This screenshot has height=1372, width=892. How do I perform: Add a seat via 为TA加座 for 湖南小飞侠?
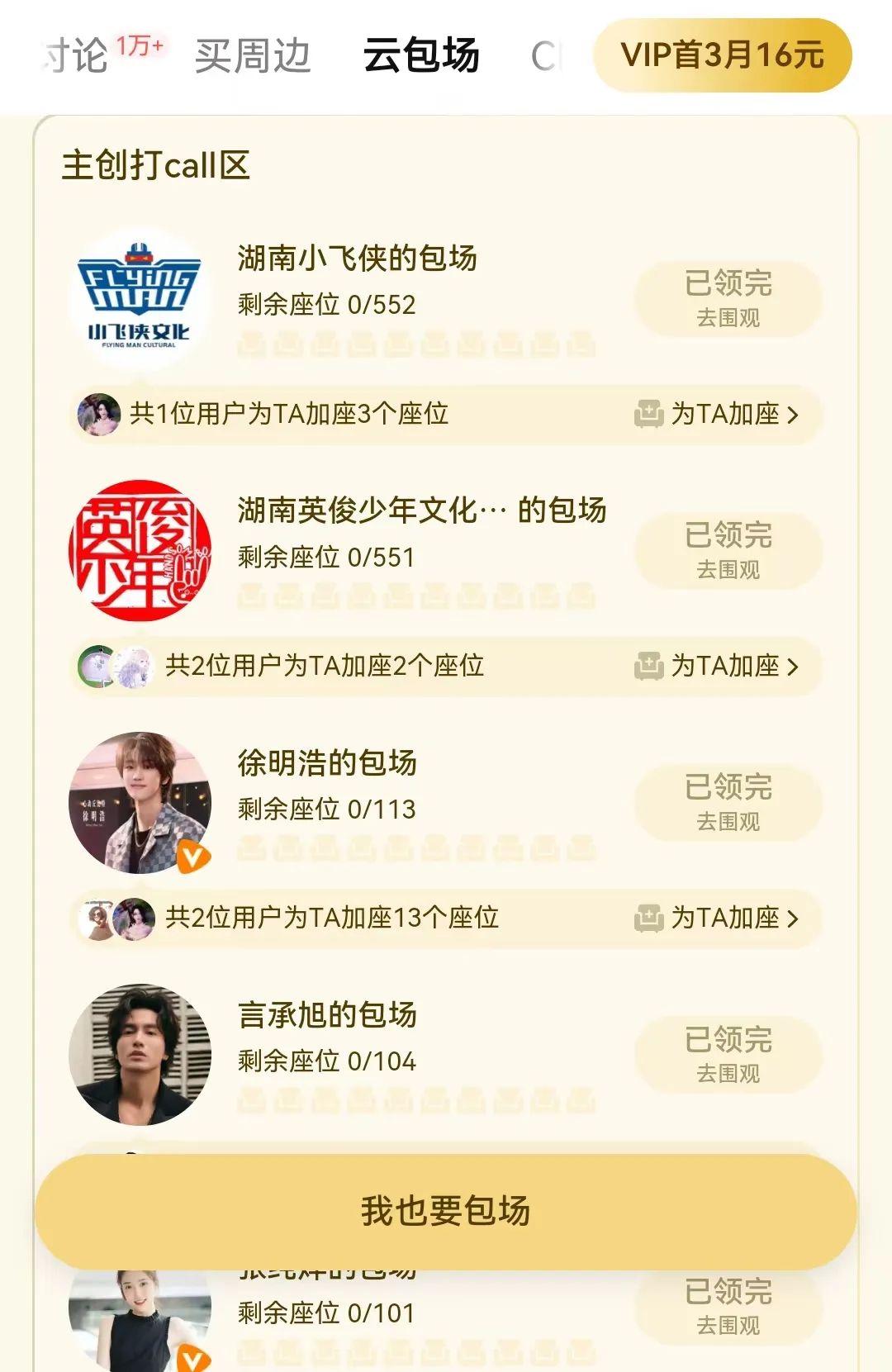click(x=717, y=414)
